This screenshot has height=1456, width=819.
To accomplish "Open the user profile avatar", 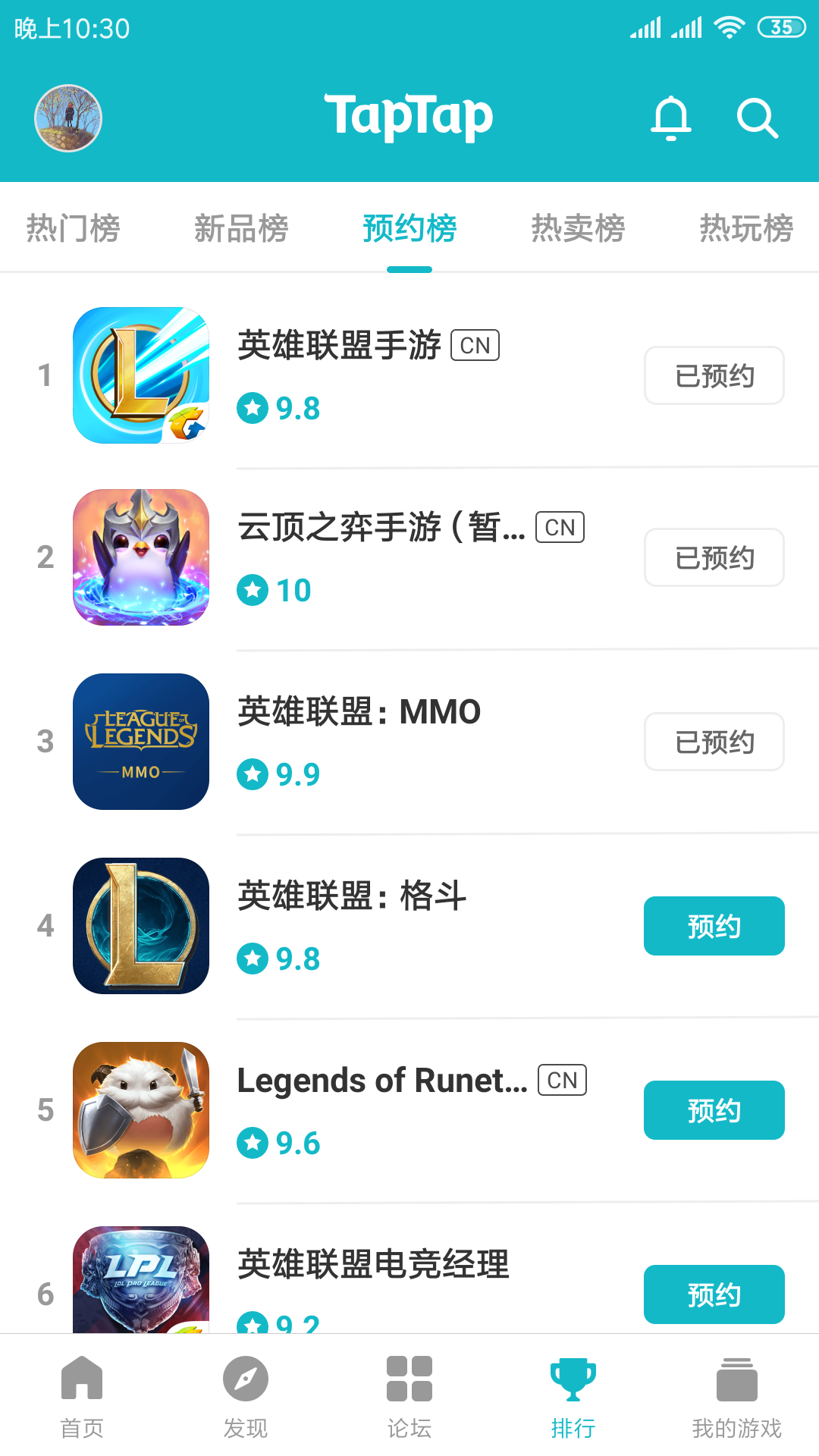I will click(67, 118).
